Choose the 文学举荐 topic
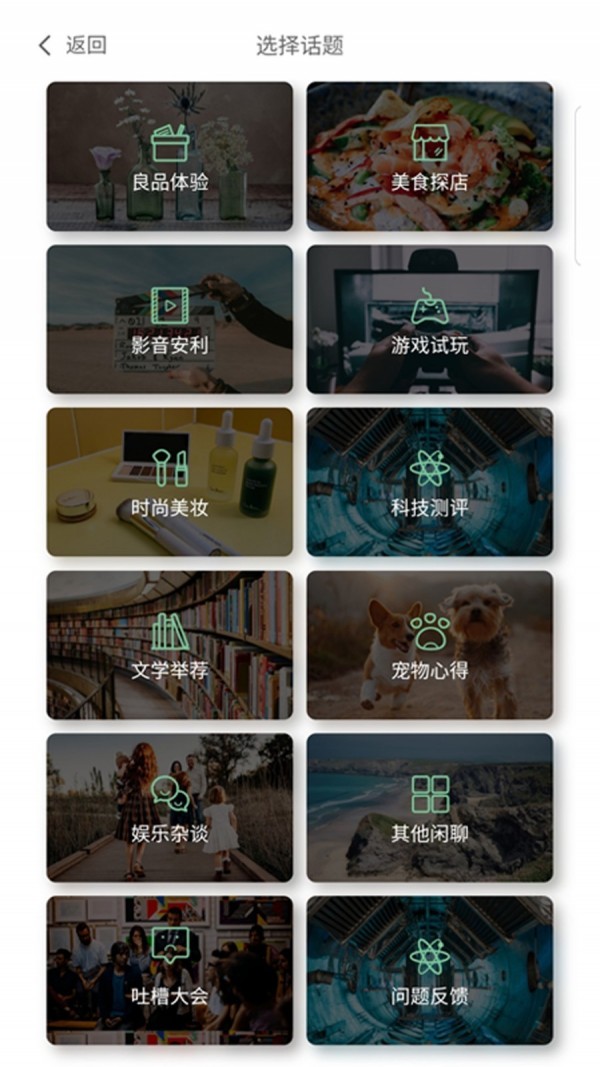Screen dimensions: 600x1067 pyautogui.click(x=170, y=645)
